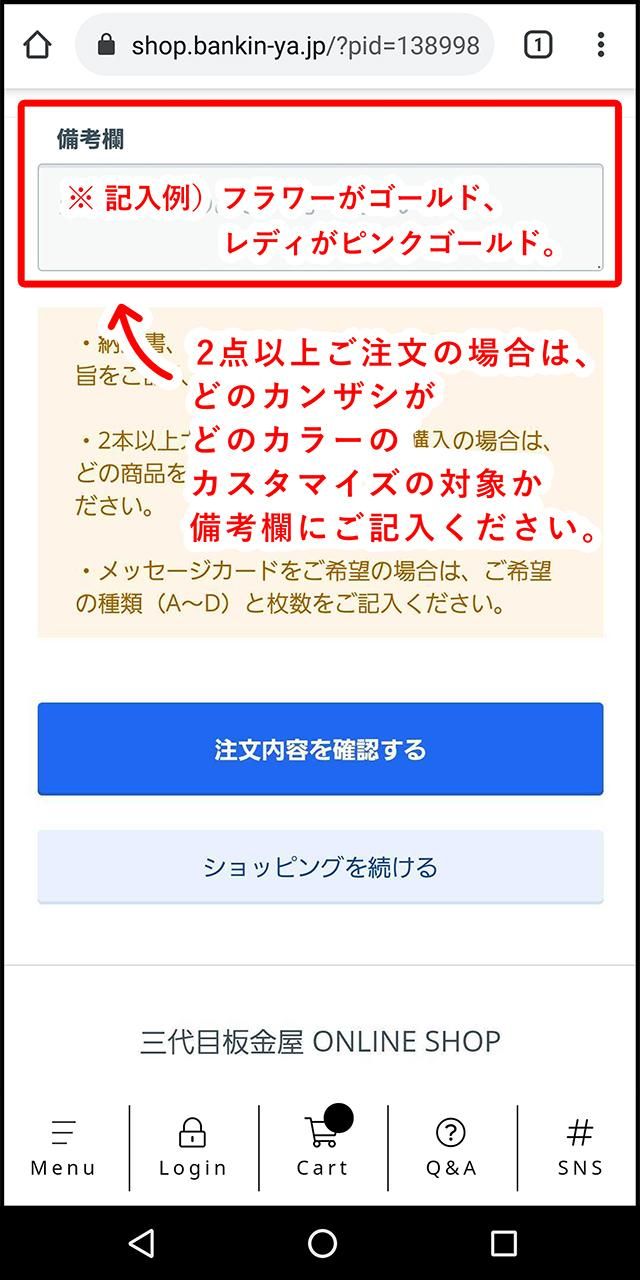Viewport: 640px width, 1280px height.
Task: Open the browser overflow menu
Action: (x=600, y=45)
